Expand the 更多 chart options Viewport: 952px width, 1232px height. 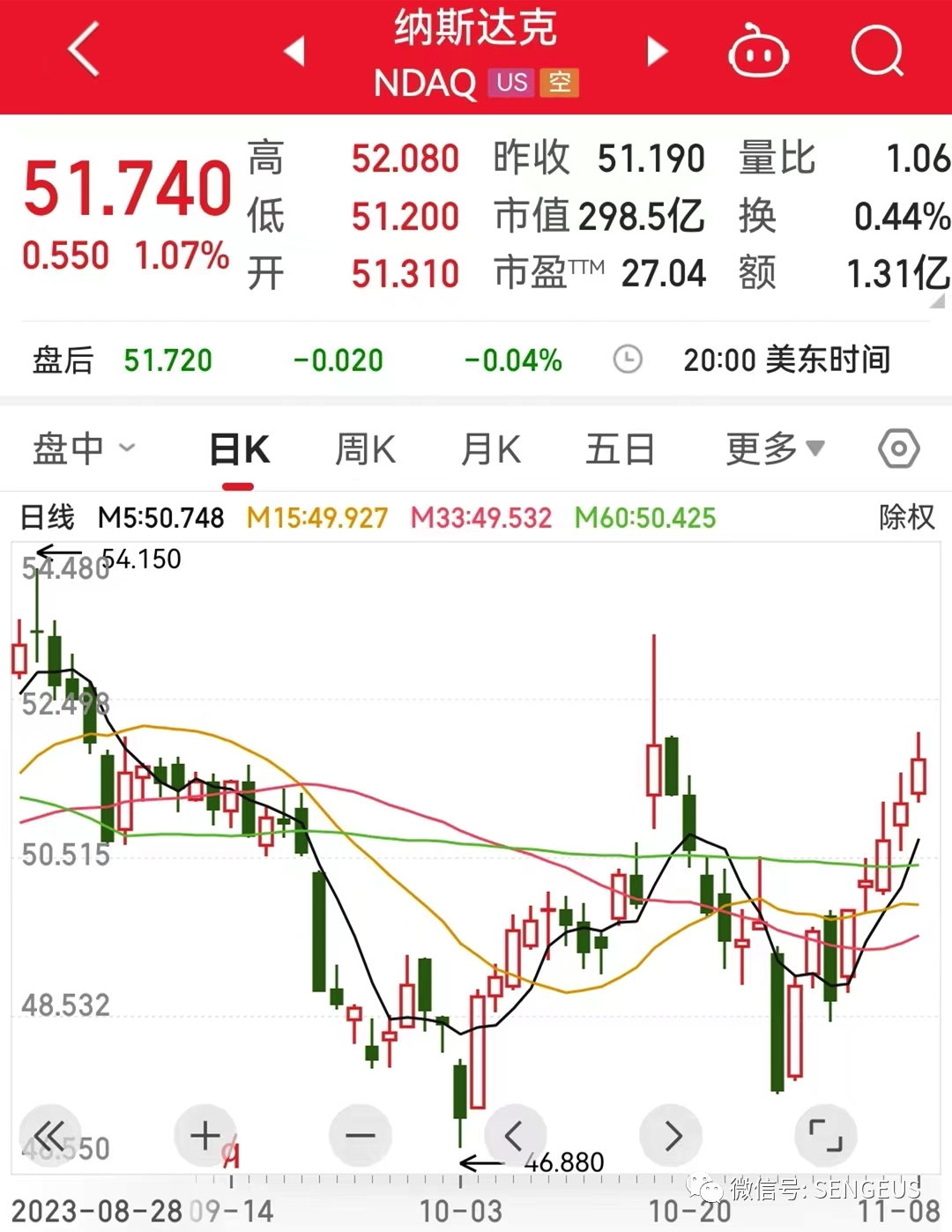(774, 449)
